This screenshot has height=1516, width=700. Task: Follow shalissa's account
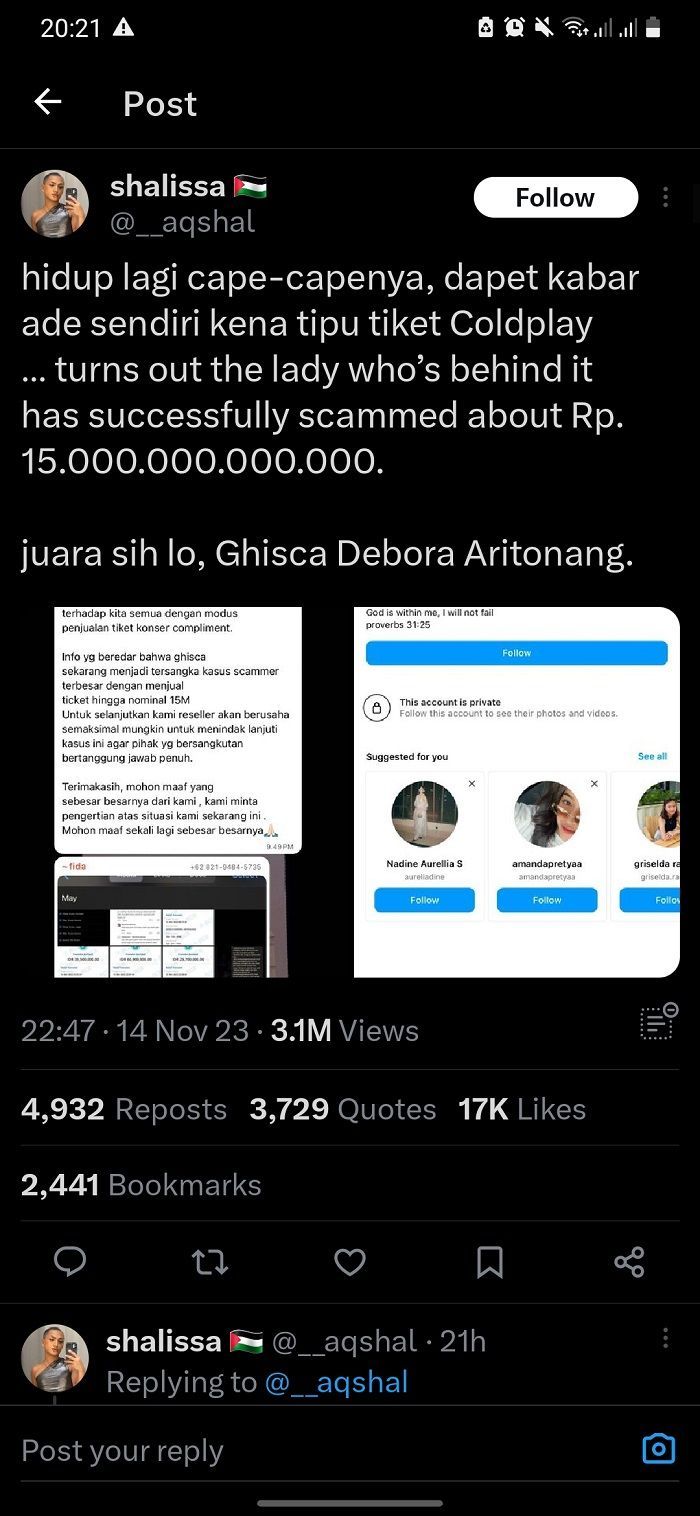[555, 198]
